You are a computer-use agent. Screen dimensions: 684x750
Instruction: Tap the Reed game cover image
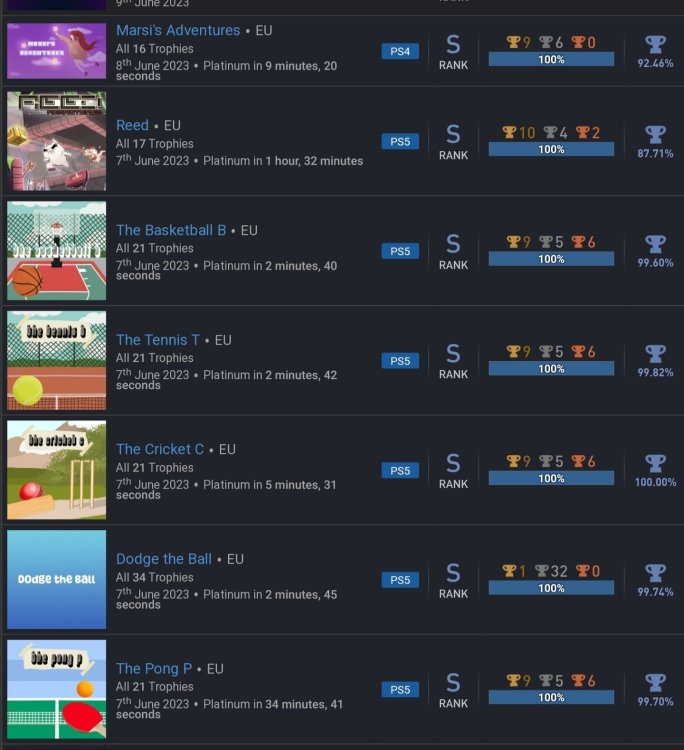(56, 141)
